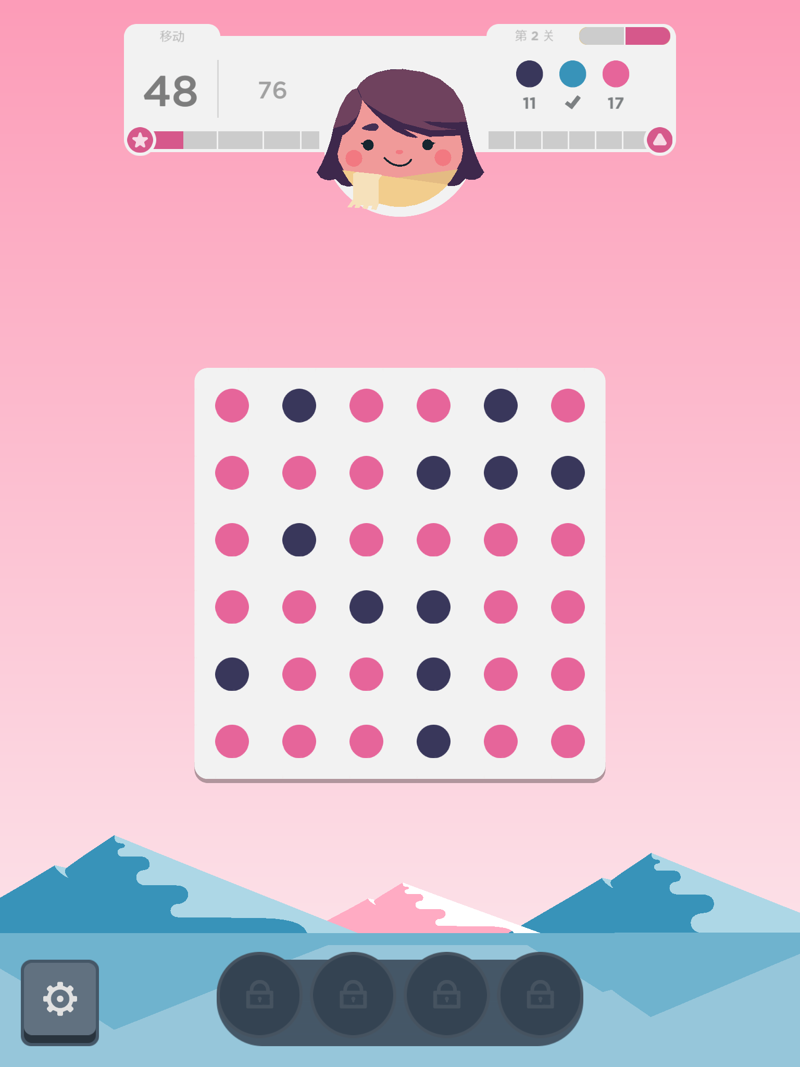Image resolution: width=800 pixels, height=1067 pixels.
Task: Click the level progress bar top right
Action: [x=625, y=35]
